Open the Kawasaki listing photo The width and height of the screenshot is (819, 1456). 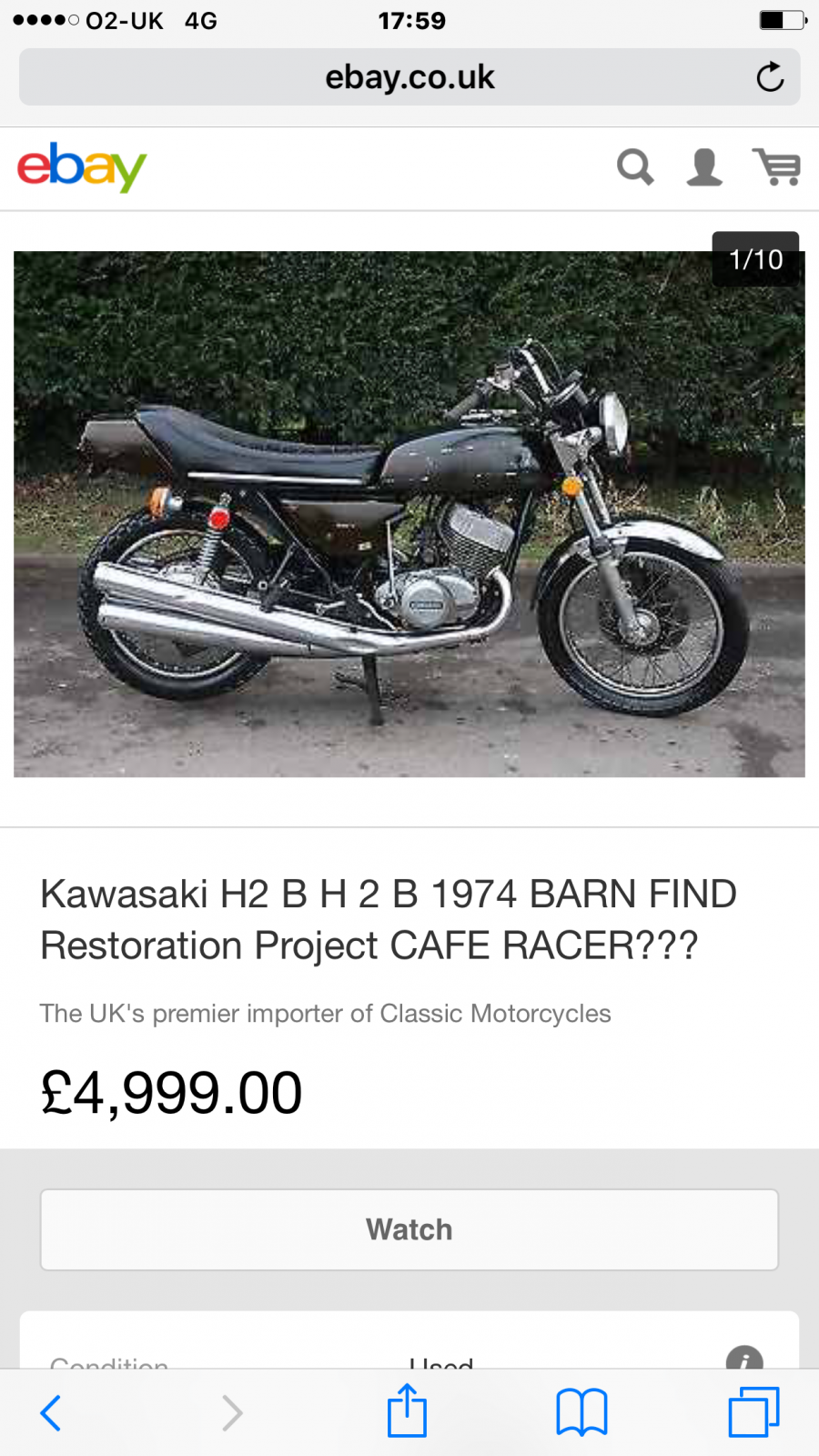(409, 514)
